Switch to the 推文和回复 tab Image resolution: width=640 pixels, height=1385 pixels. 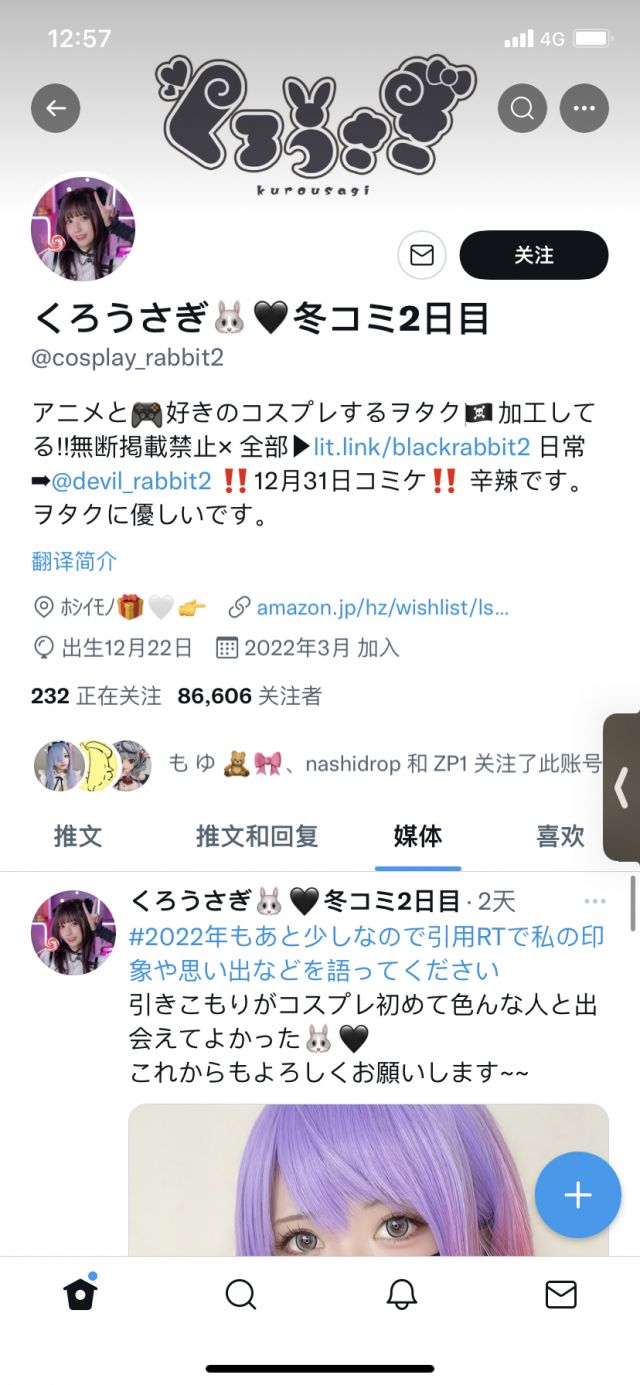tap(257, 836)
